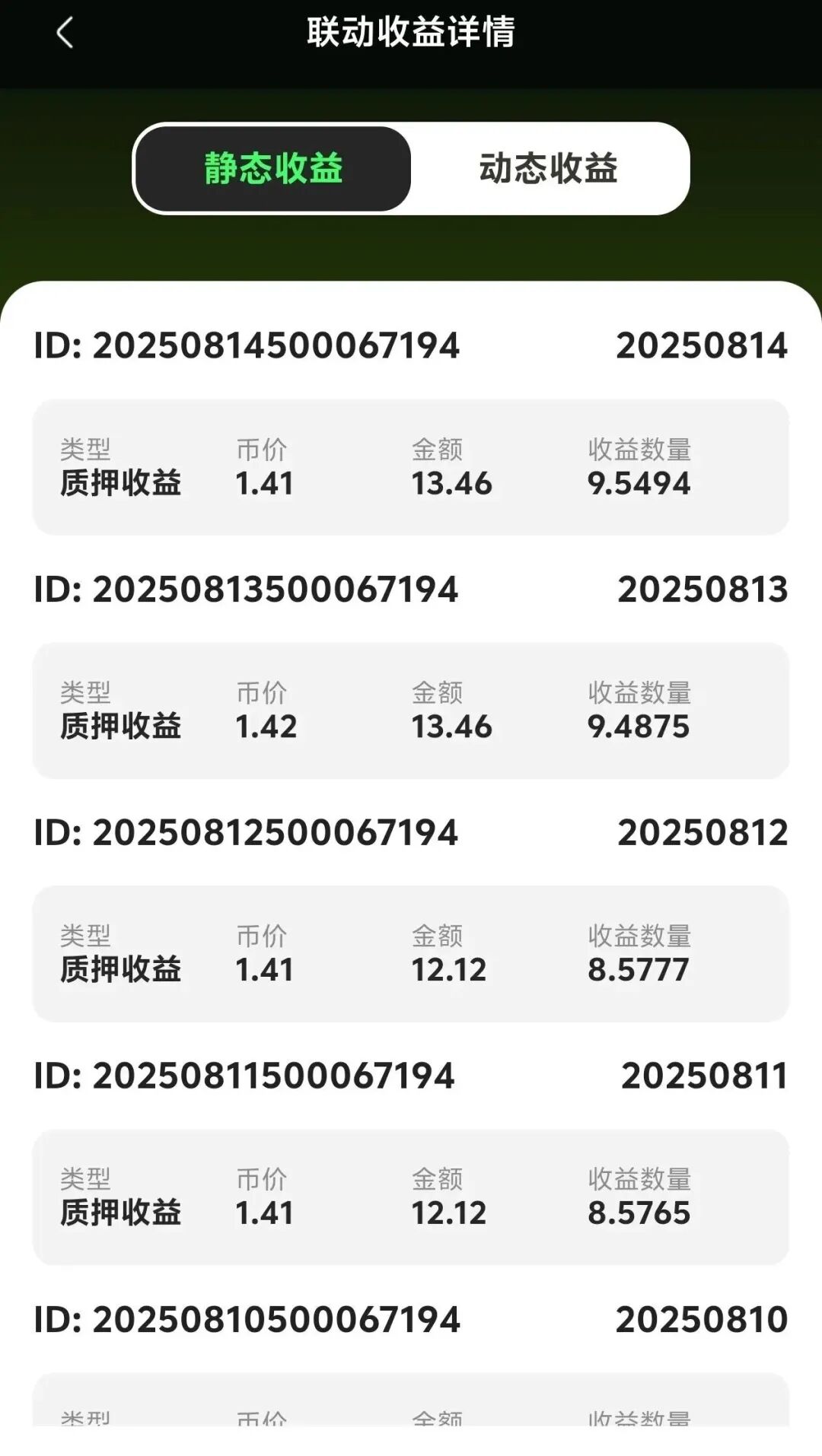The width and height of the screenshot is (822, 1456).
Task: Tap the 类型 column header of the first record
Action: coord(86,450)
